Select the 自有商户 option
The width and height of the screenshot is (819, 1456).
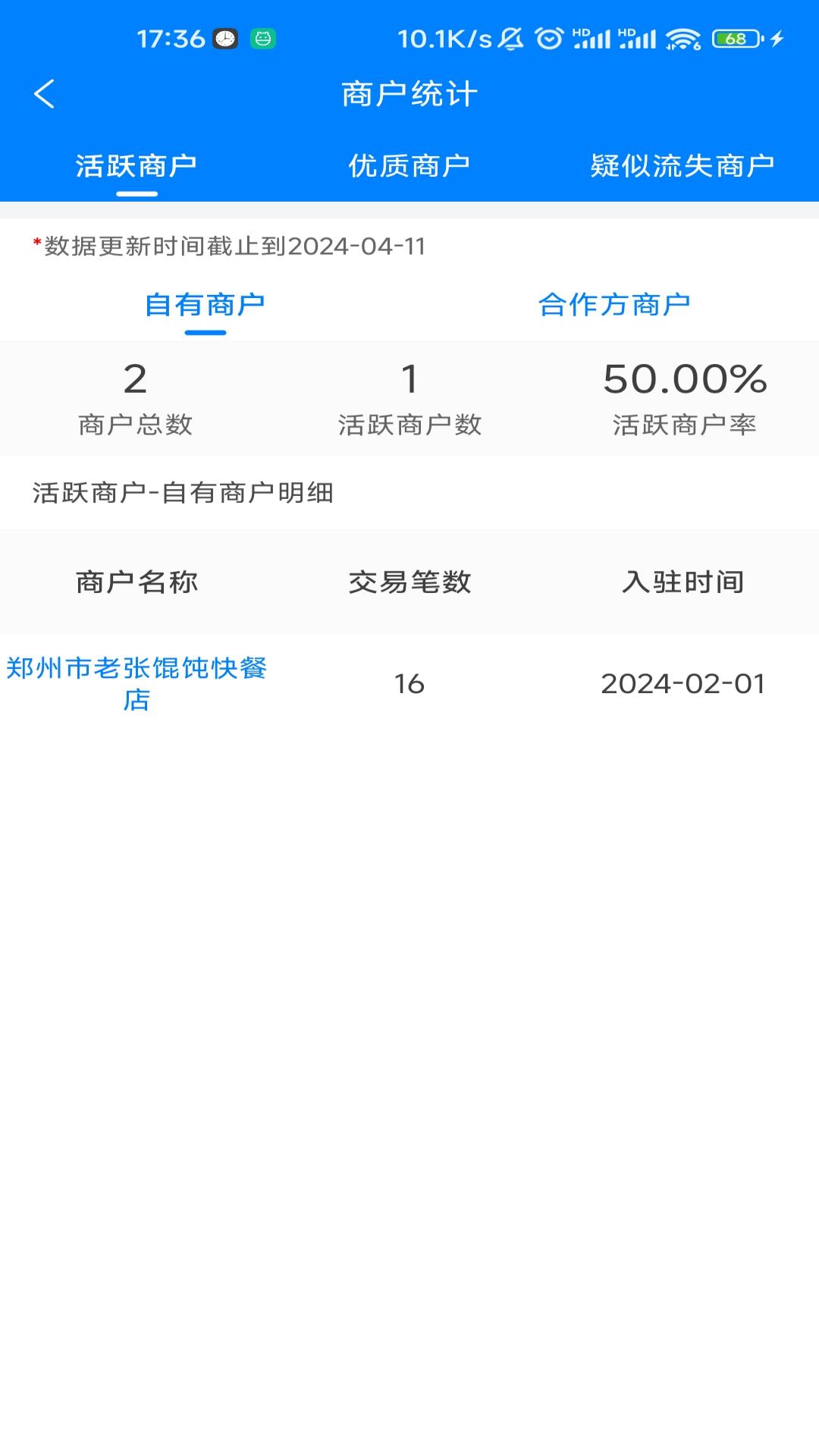pyautogui.click(x=206, y=306)
